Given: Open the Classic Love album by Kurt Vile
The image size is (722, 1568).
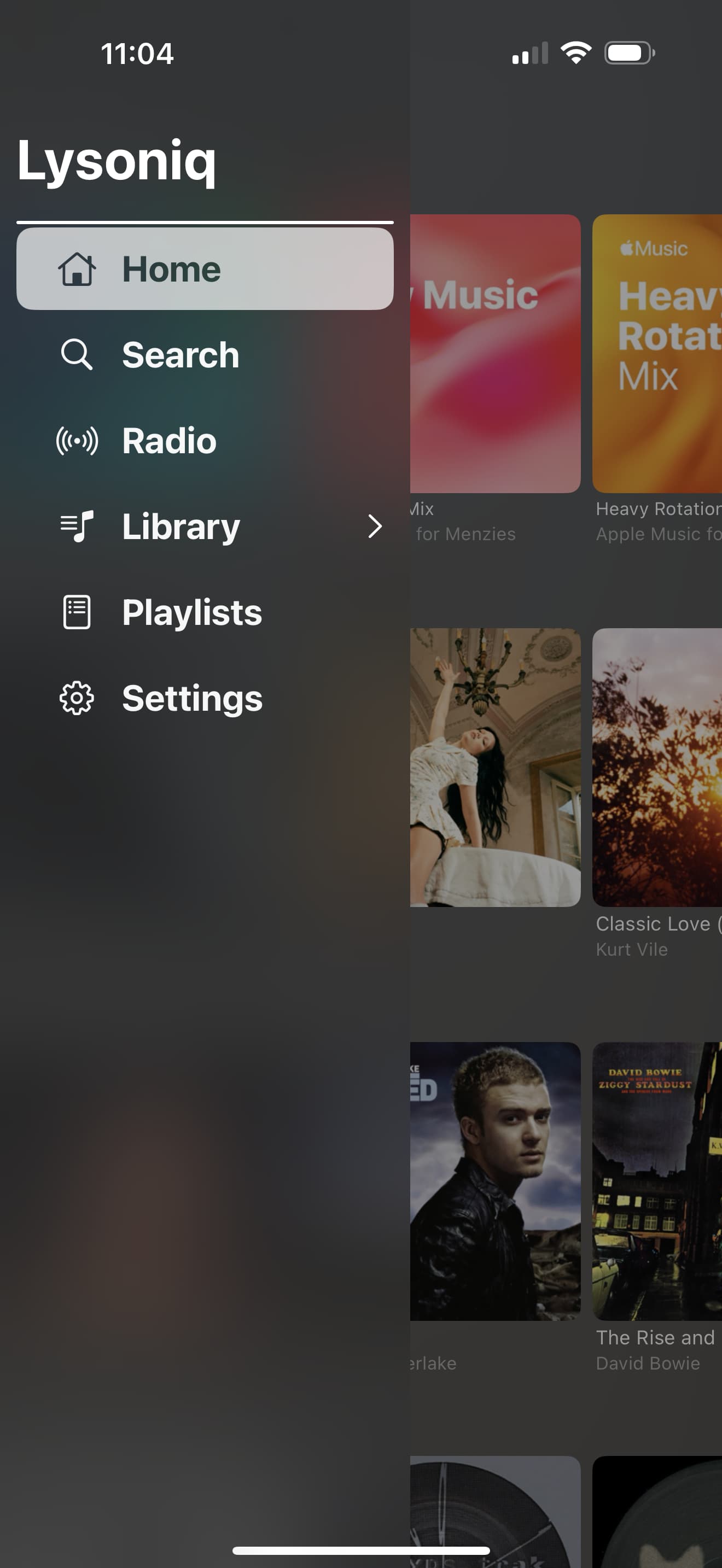Looking at the screenshot, I should click(x=657, y=767).
